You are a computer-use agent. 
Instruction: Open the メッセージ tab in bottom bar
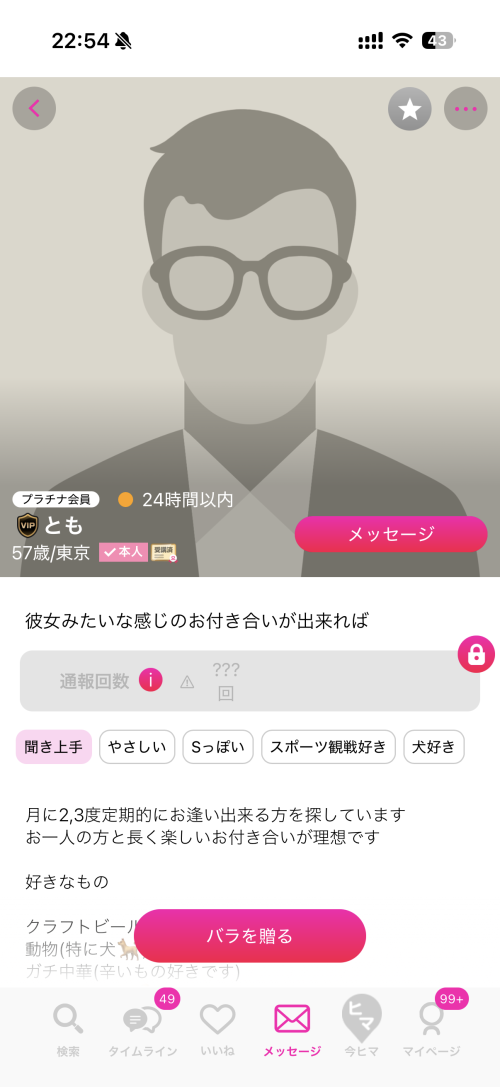[x=292, y=1030]
